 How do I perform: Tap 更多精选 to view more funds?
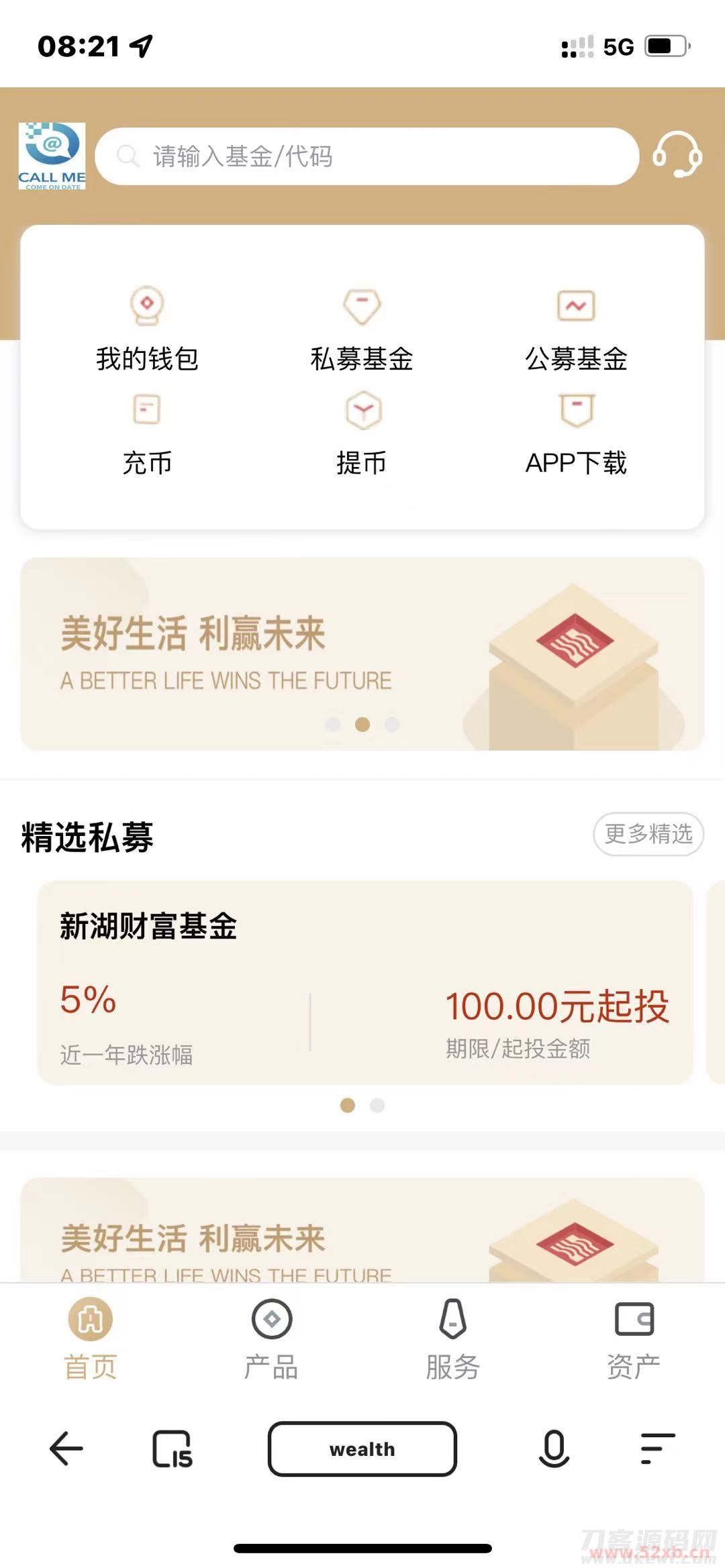tap(648, 834)
